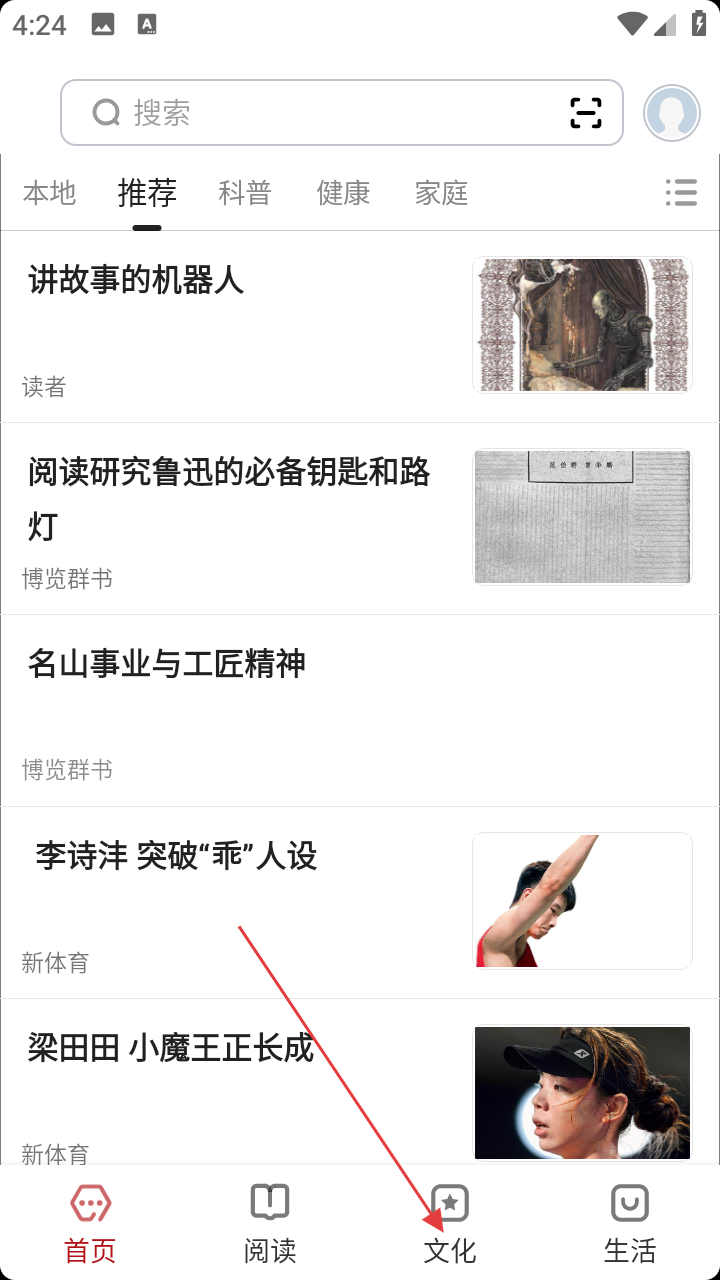
Task: Switch to the 健康 tab
Action: pyautogui.click(x=343, y=193)
